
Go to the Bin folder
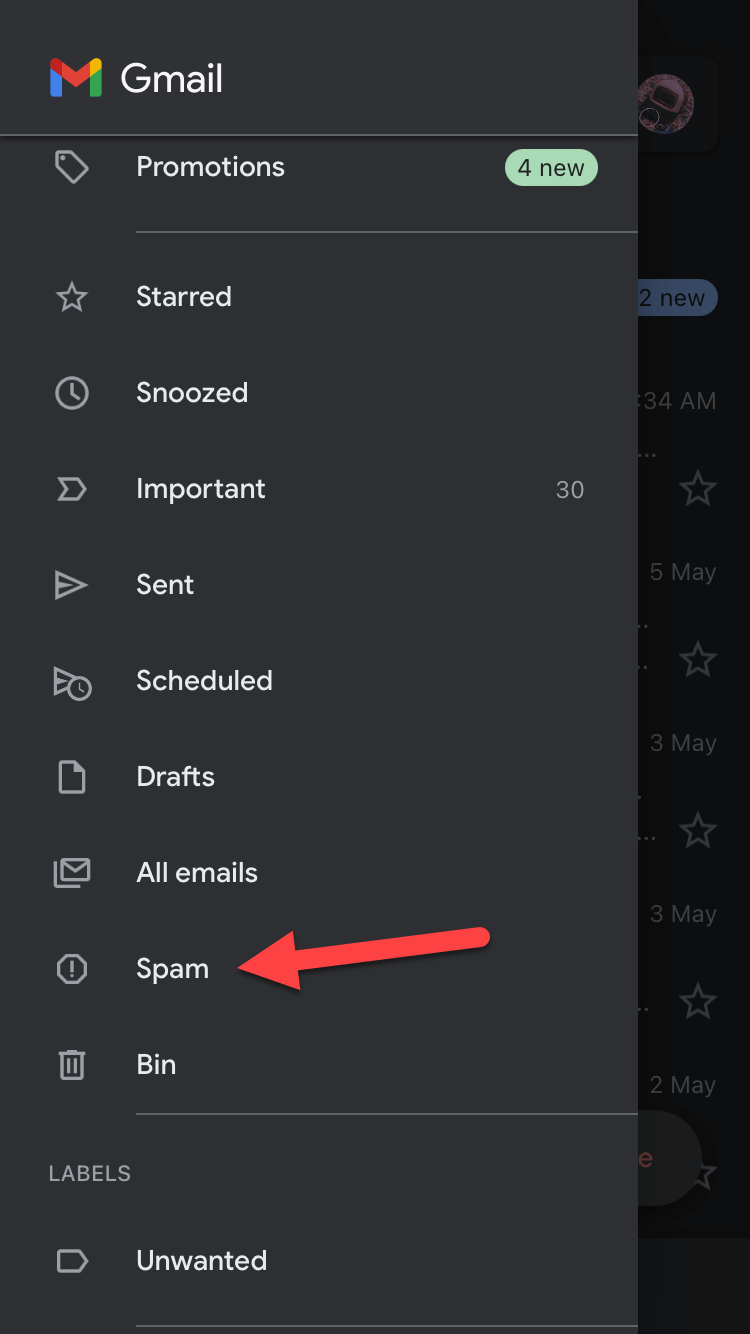coord(156,1065)
